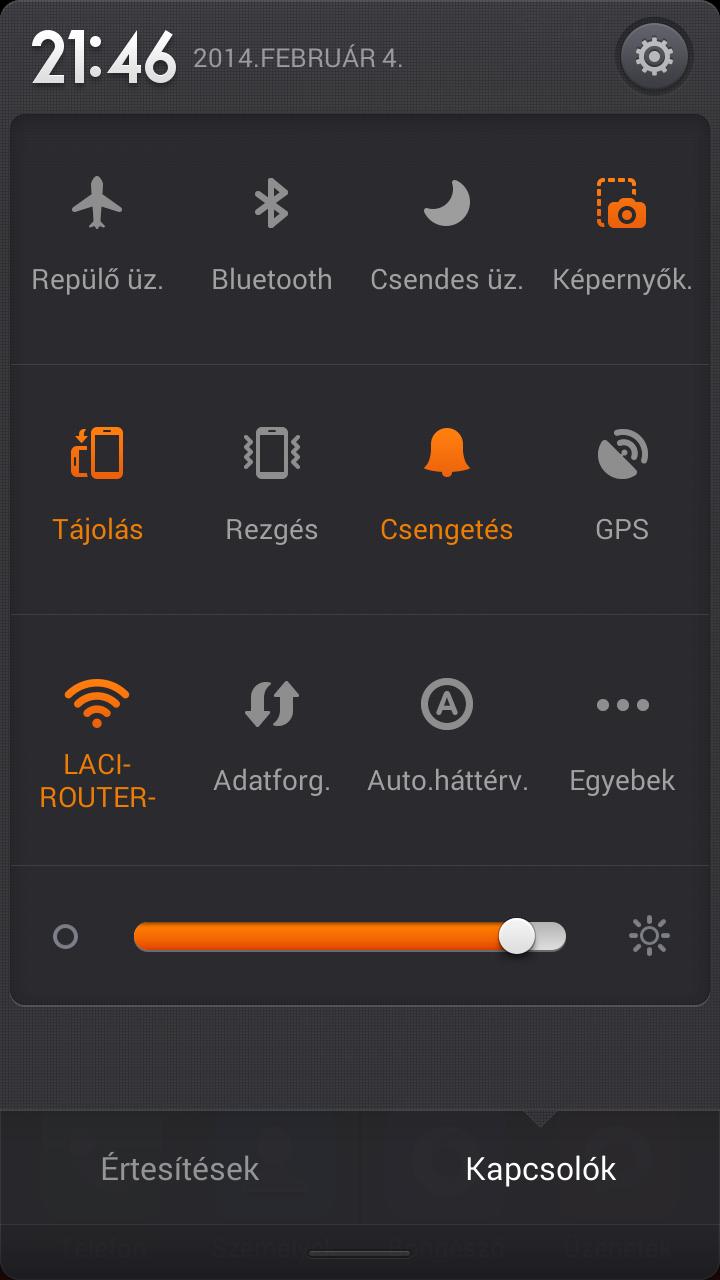The image size is (720, 1280).
Task: Select the Kapcsolók tab
Action: pos(540,1168)
